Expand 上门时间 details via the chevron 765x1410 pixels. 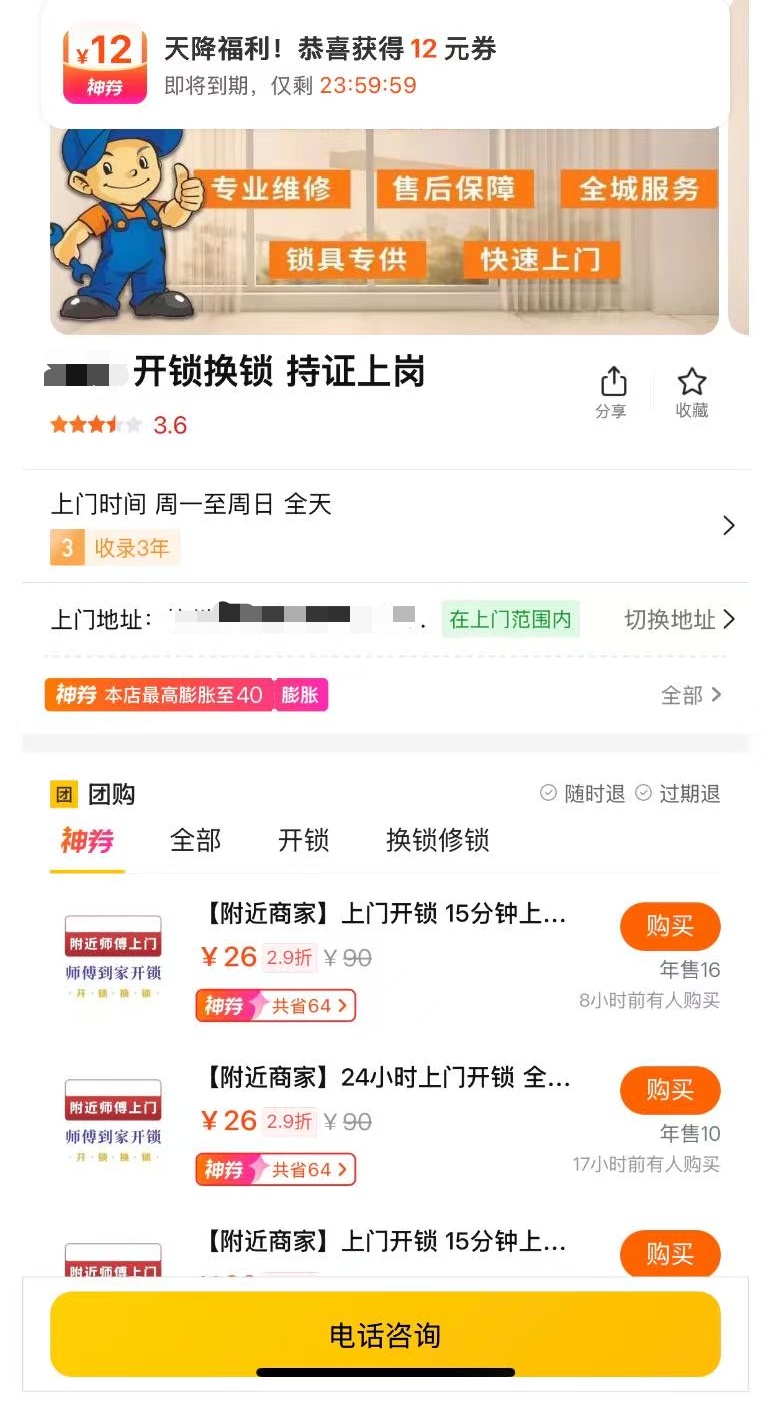pyautogui.click(x=729, y=525)
